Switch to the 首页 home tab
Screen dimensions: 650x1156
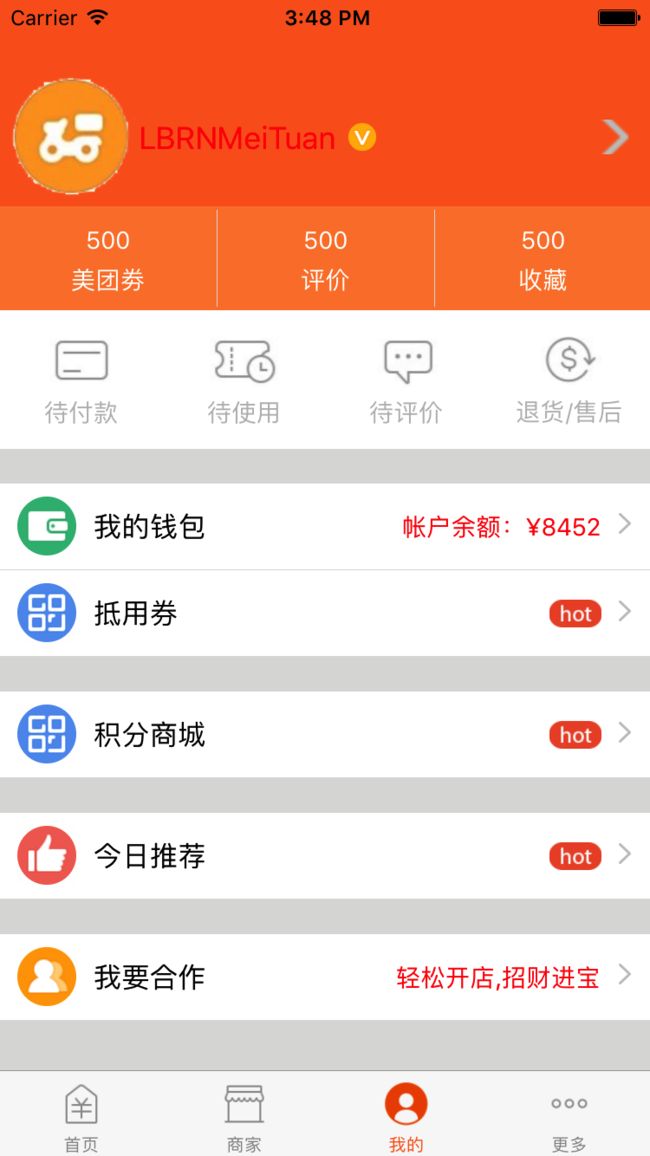click(81, 1115)
